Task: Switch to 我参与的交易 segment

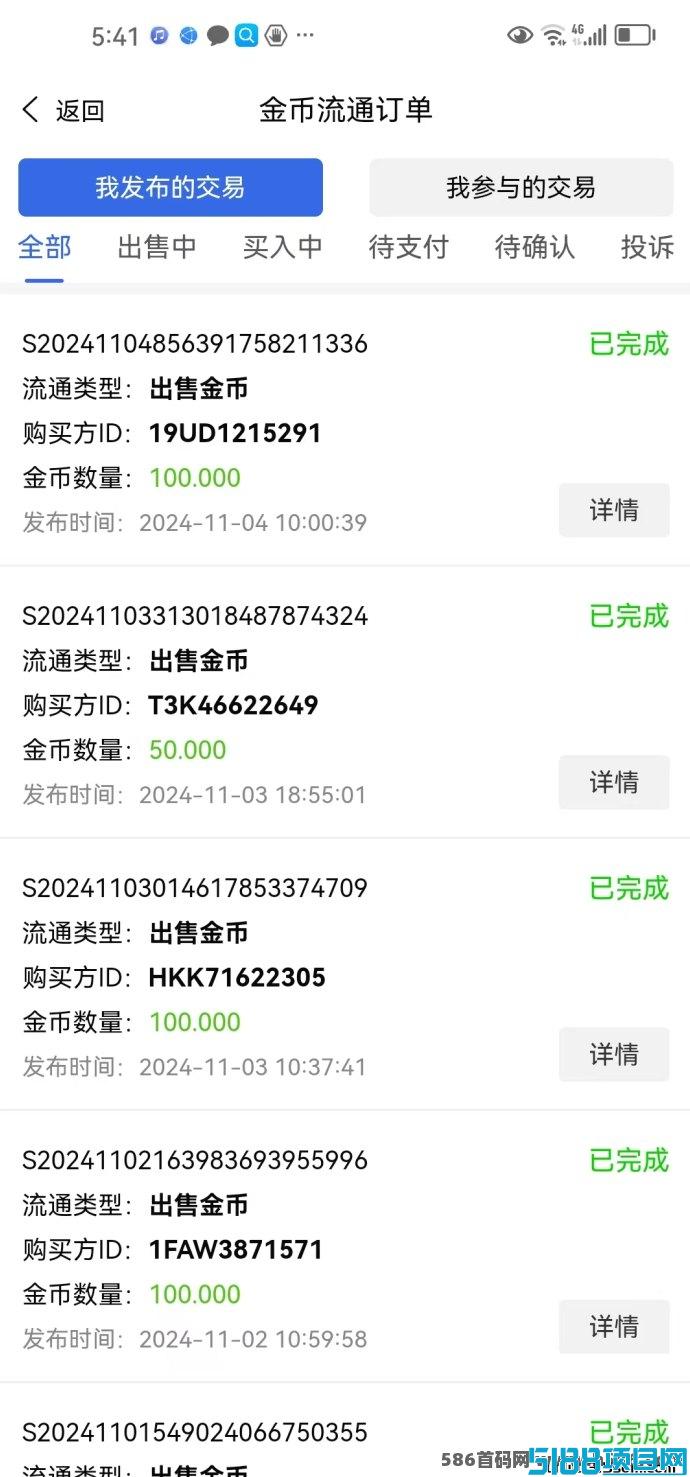Action: (x=521, y=187)
